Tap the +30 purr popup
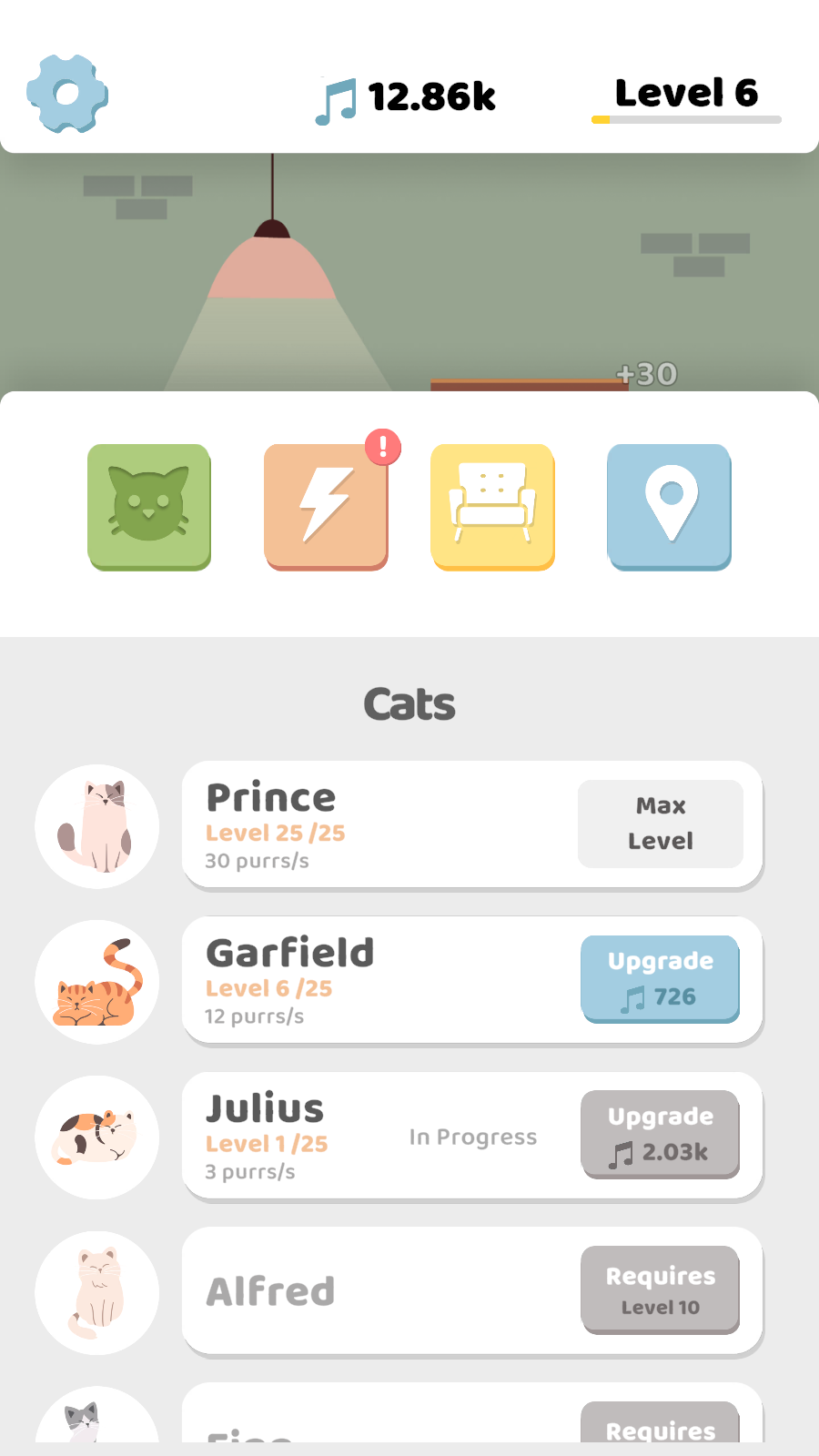 coord(645,373)
